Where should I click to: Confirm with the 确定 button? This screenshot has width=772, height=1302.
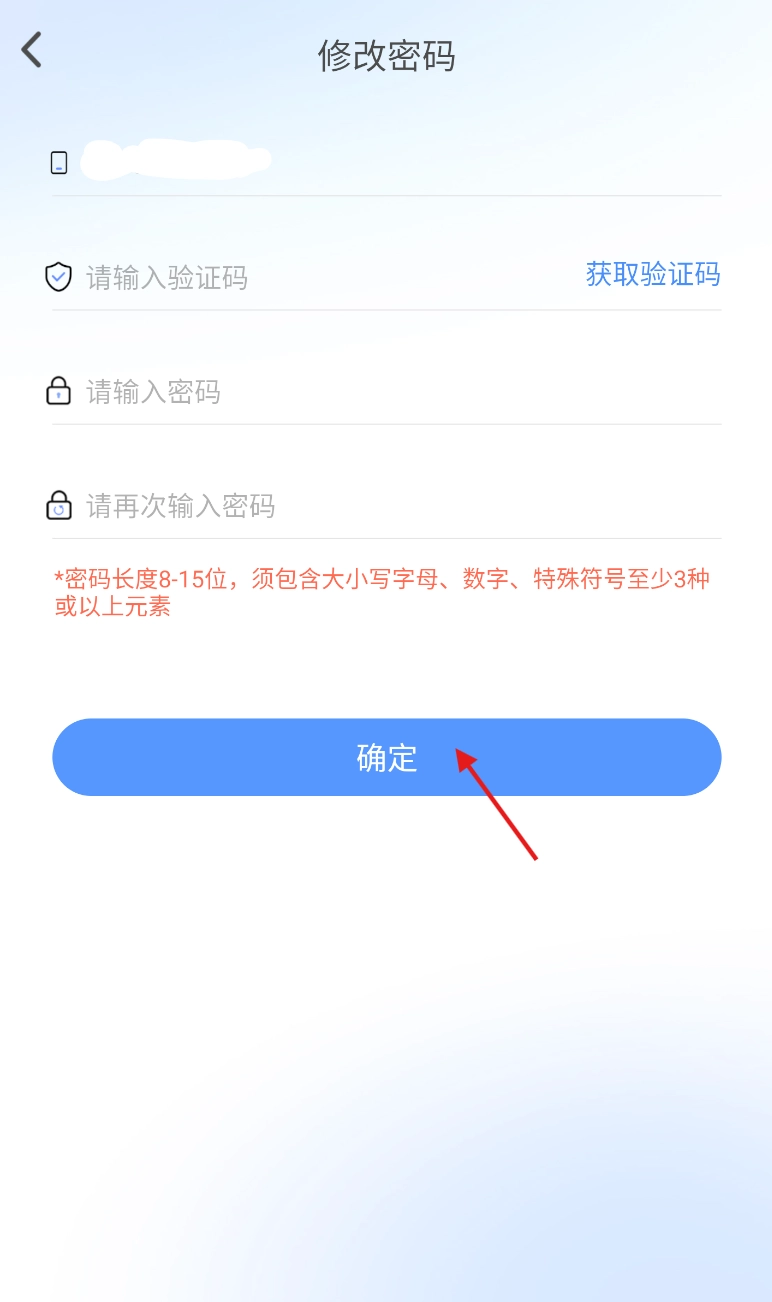coord(386,757)
